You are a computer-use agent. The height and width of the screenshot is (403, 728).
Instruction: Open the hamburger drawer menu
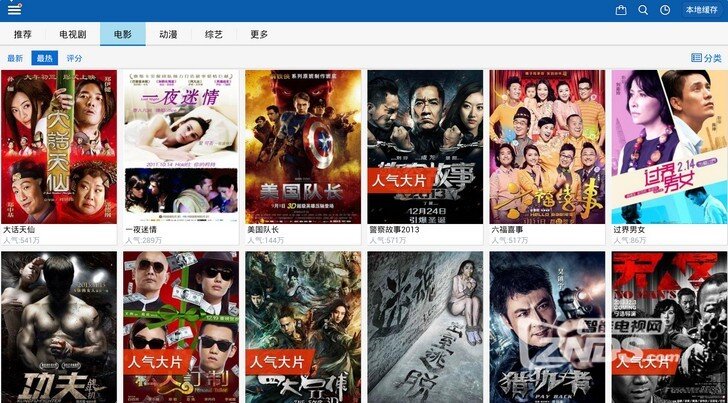[x=13, y=10]
